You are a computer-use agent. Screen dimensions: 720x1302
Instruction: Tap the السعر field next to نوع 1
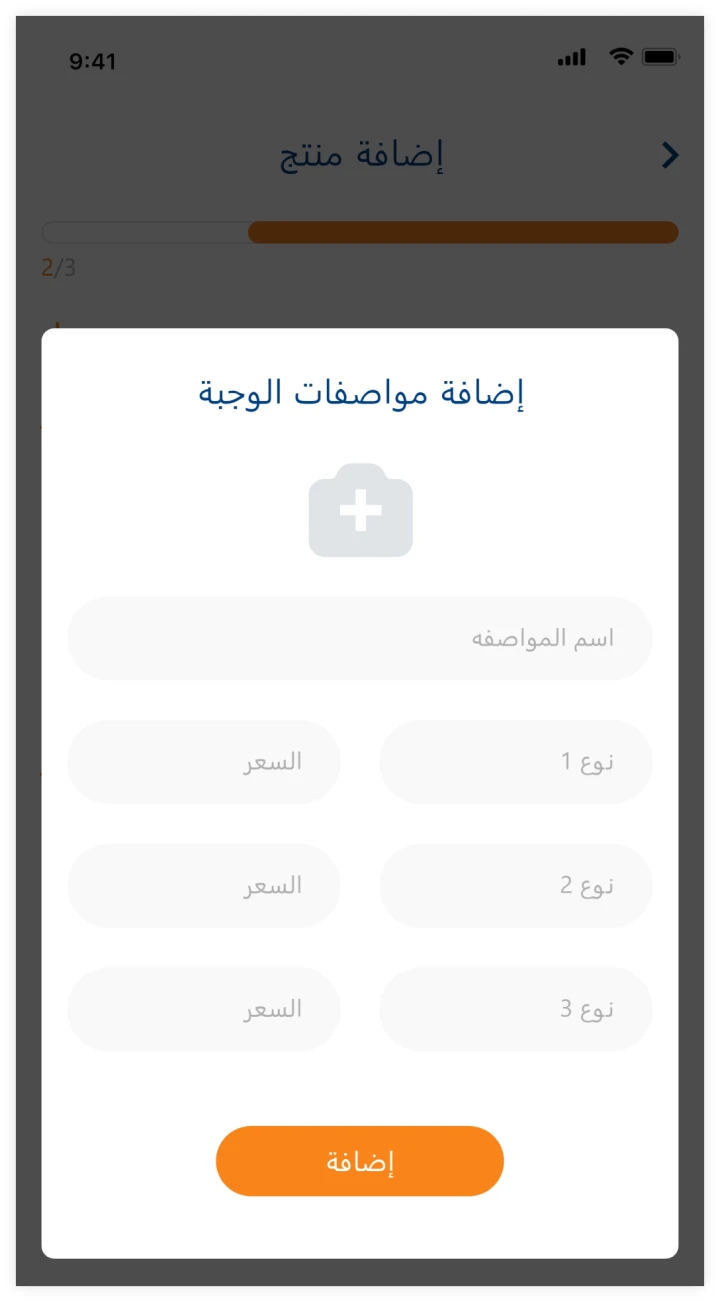click(x=204, y=762)
